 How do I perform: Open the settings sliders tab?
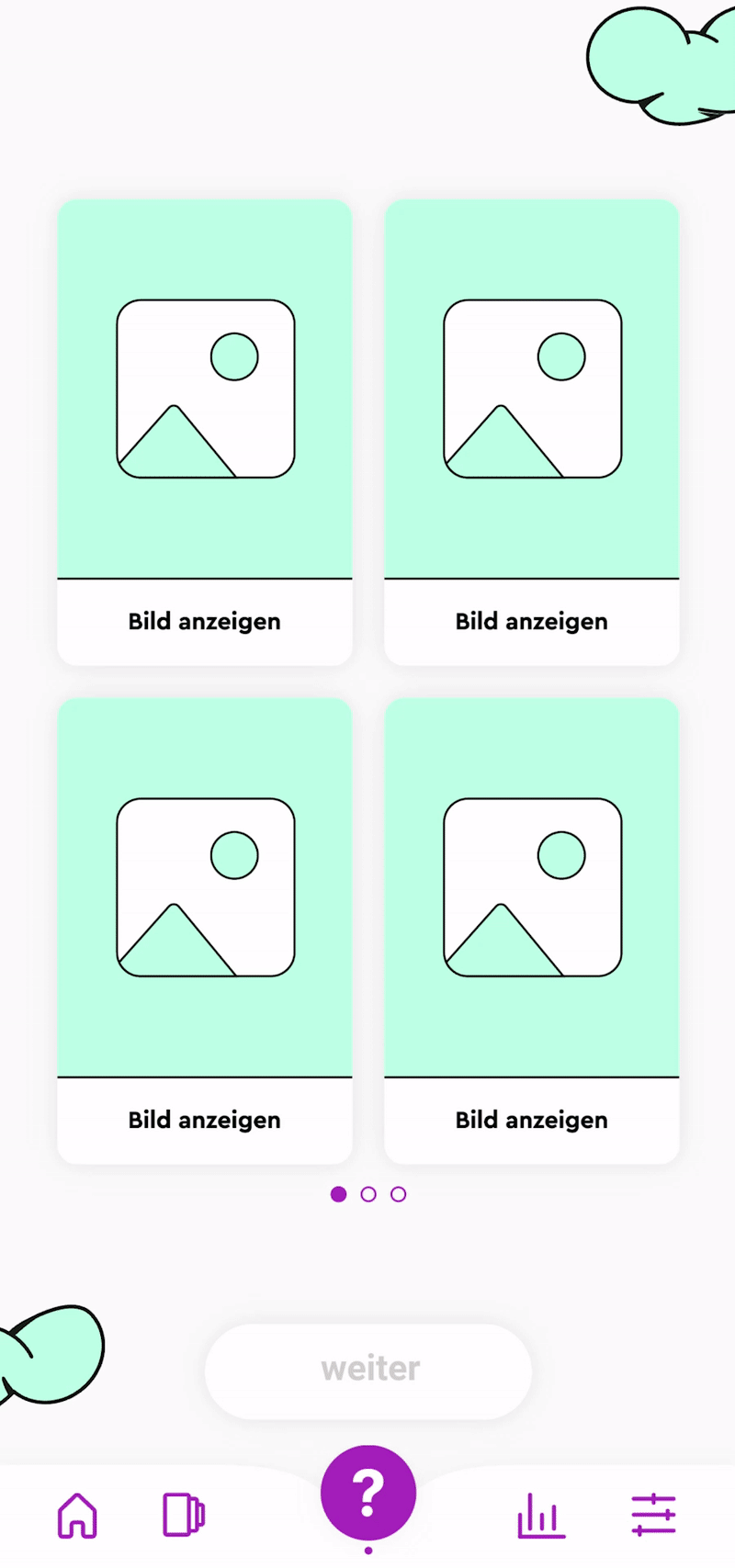[654, 1515]
